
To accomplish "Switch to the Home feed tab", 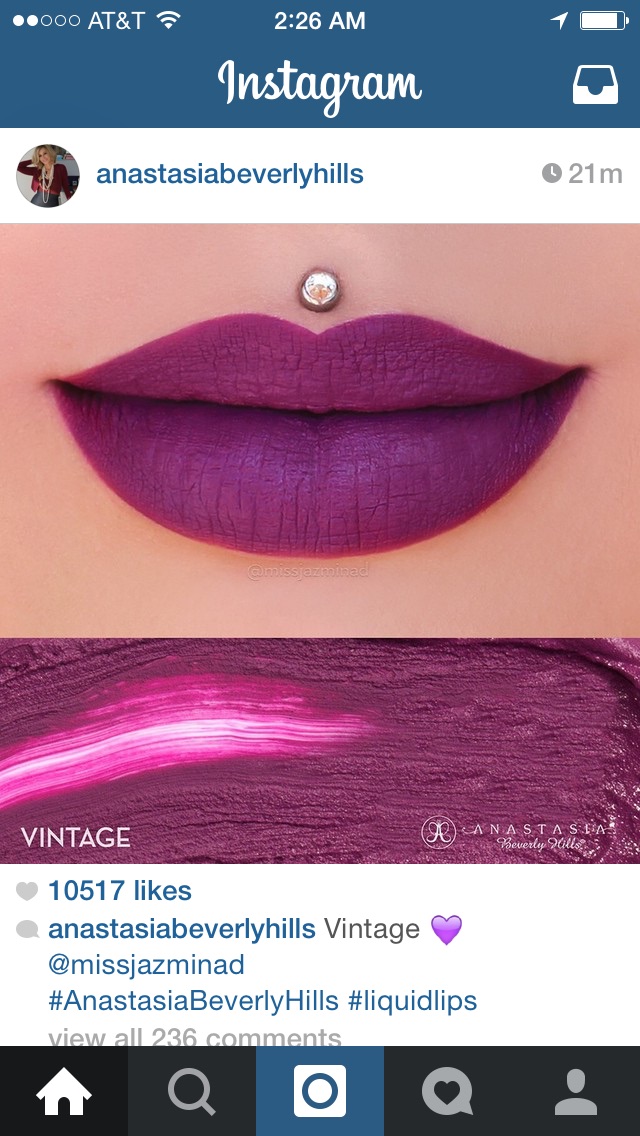I will pyautogui.click(x=64, y=1091).
